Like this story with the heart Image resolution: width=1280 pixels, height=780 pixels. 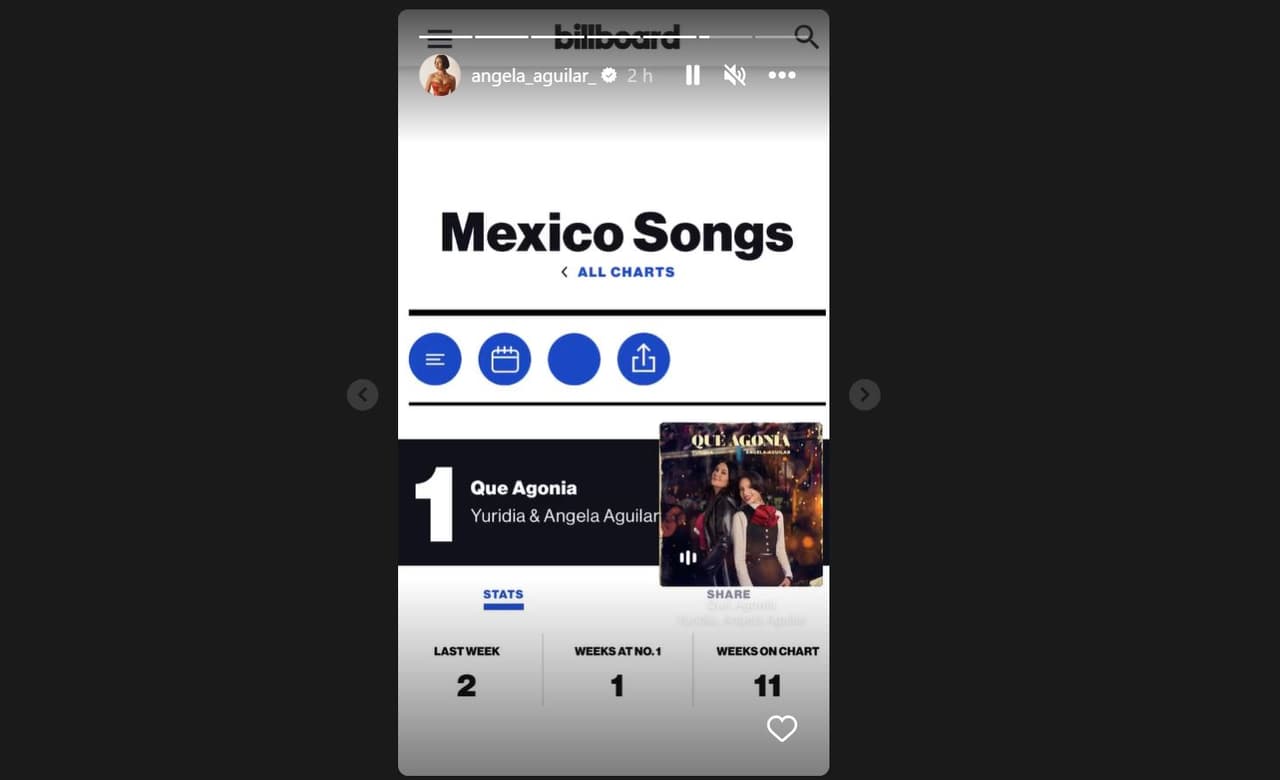[781, 729]
